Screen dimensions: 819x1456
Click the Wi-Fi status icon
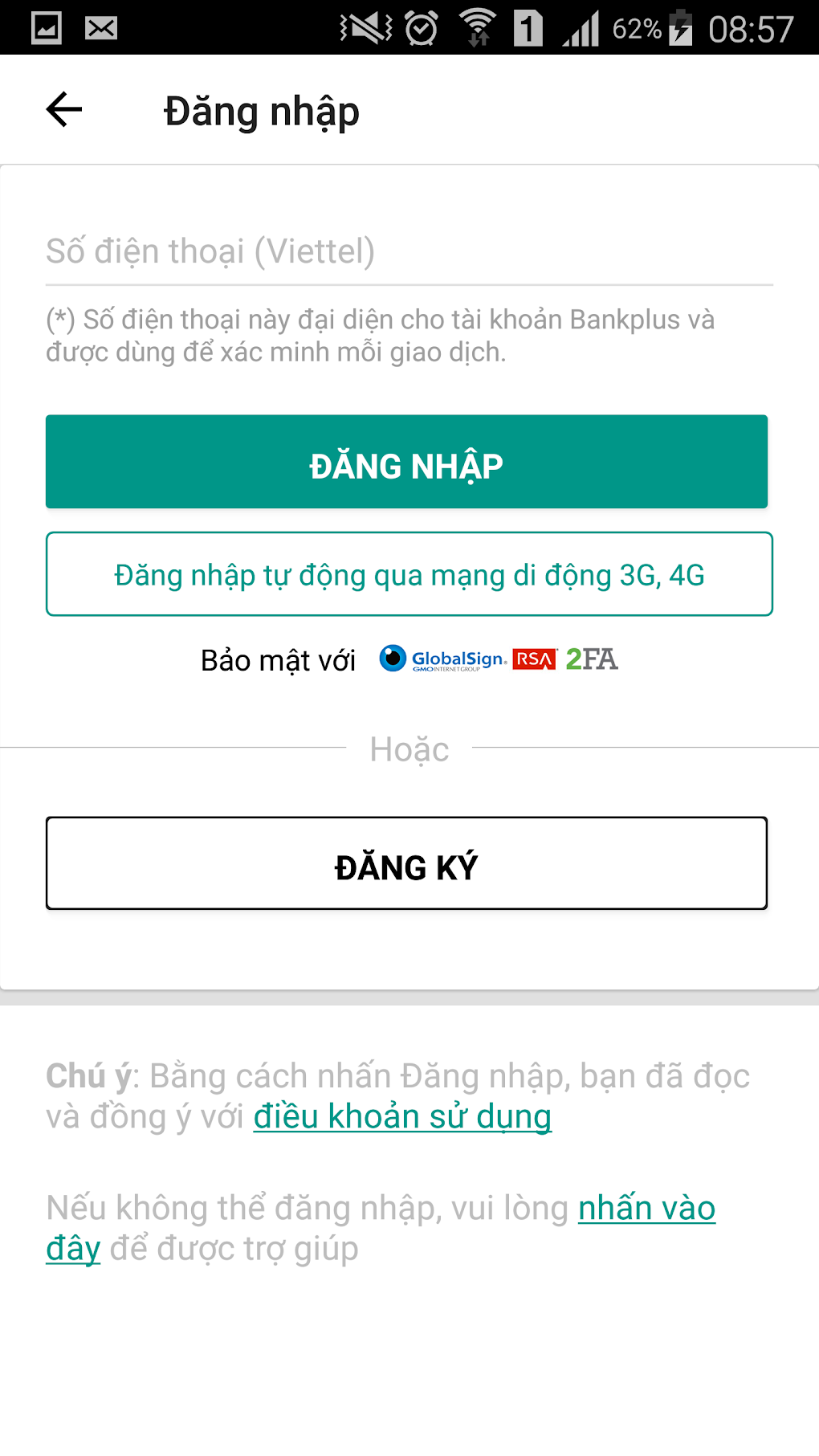[x=479, y=27]
